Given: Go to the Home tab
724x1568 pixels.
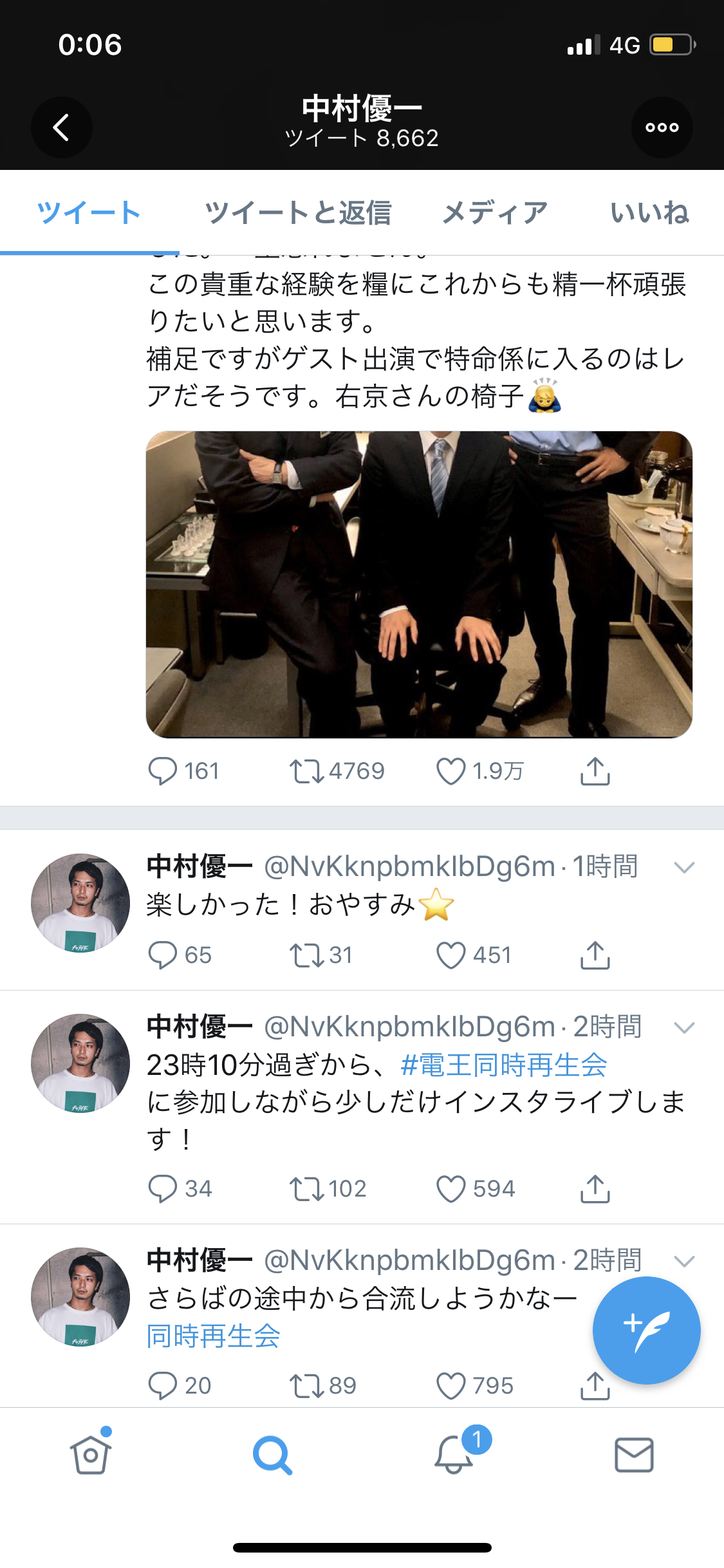Looking at the screenshot, I should tap(91, 1455).
